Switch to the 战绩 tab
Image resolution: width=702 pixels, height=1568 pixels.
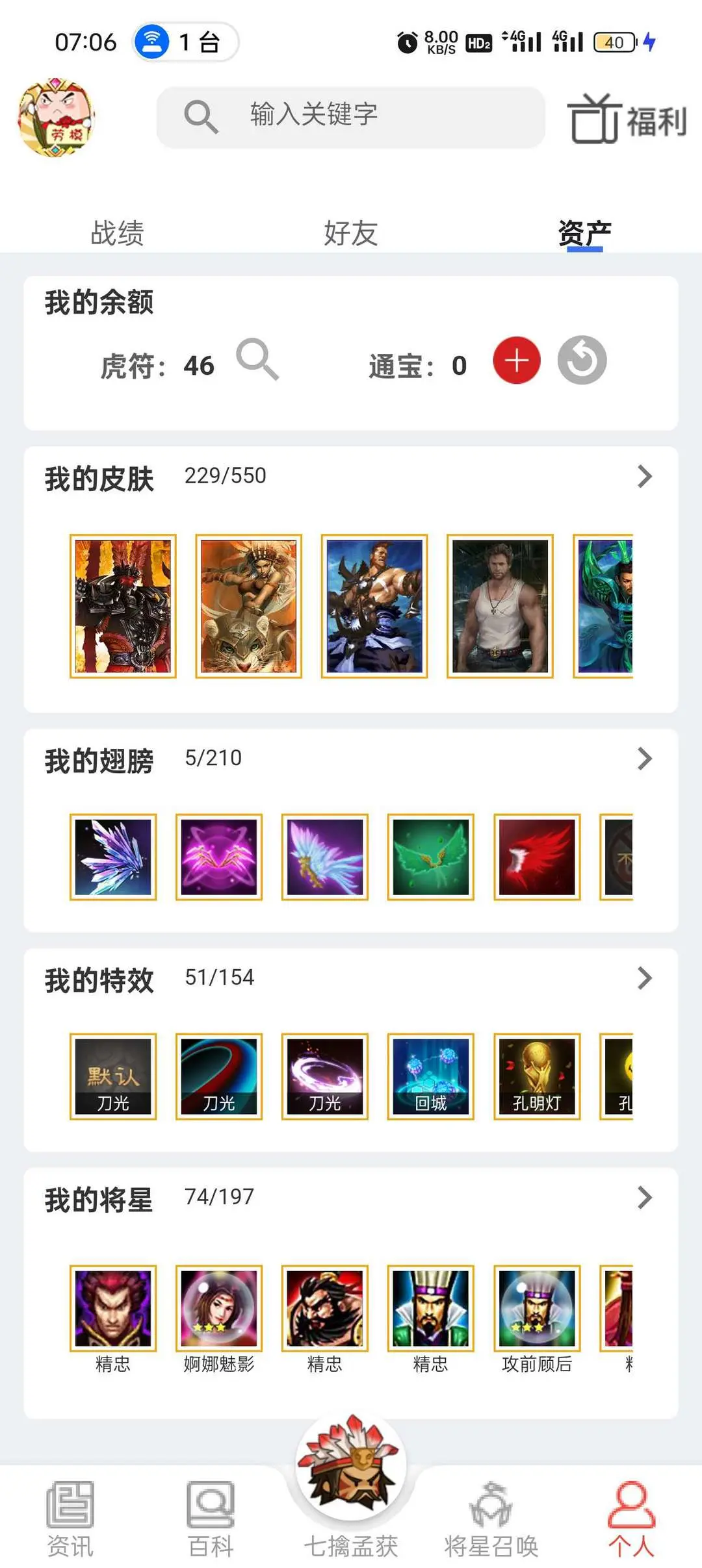tap(117, 233)
